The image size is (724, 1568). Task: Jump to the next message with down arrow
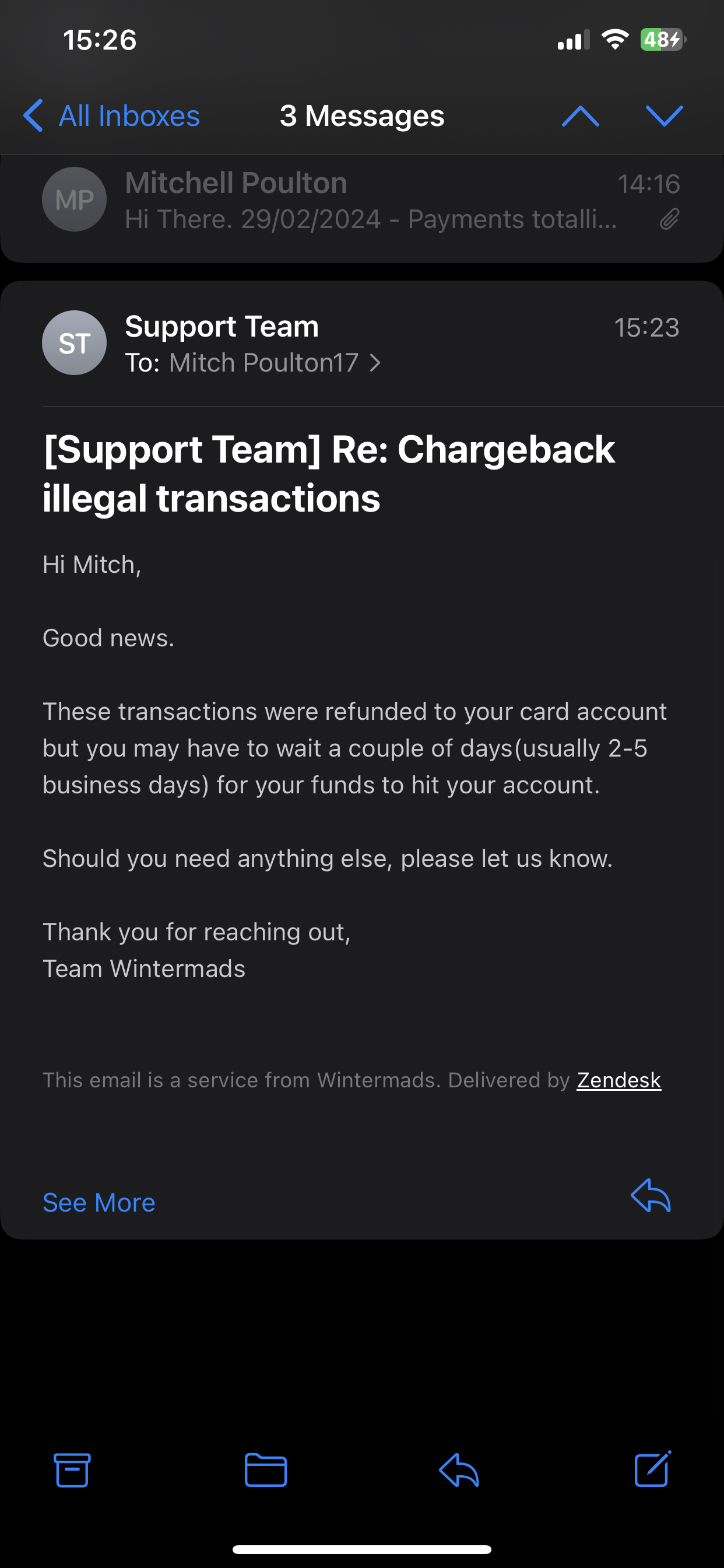click(x=664, y=116)
